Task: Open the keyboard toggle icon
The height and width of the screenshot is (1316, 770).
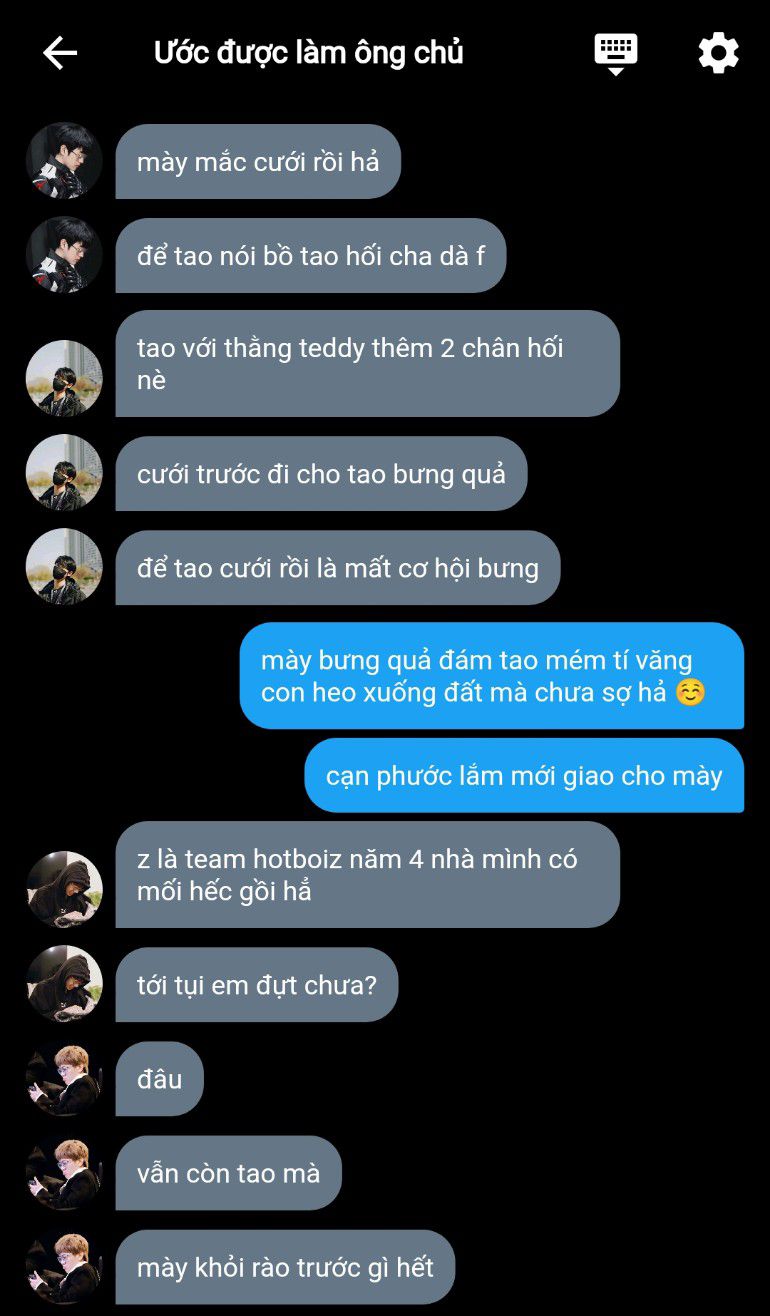Action: click(616, 54)
